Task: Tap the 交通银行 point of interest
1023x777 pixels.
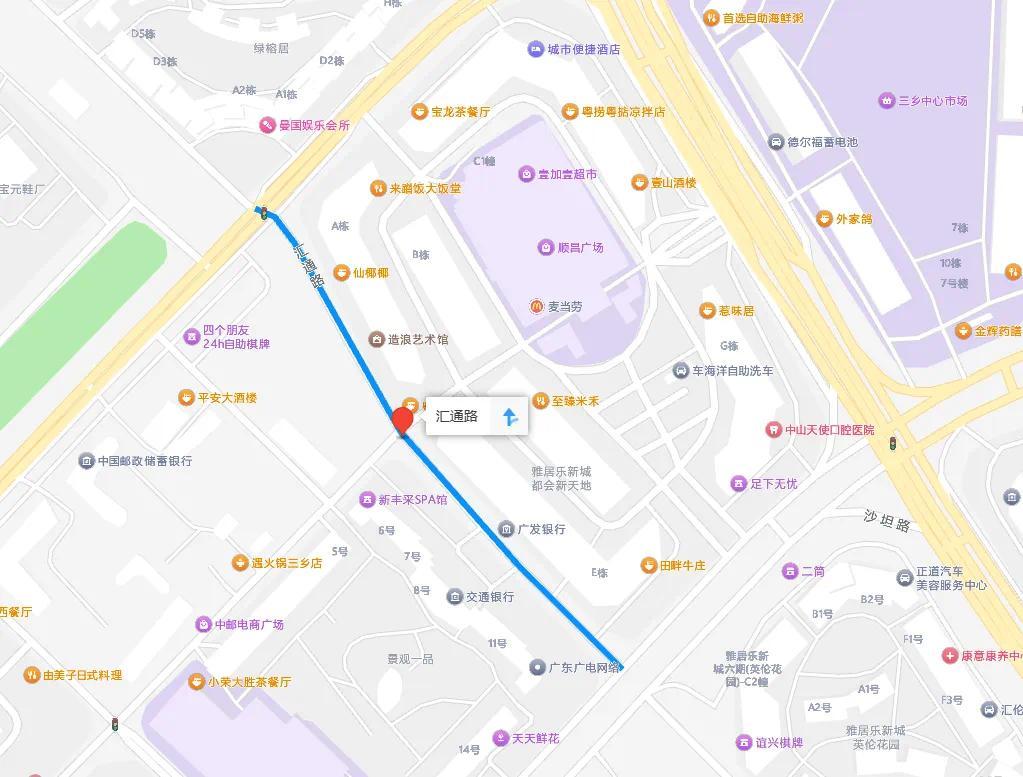Action: 455,597
